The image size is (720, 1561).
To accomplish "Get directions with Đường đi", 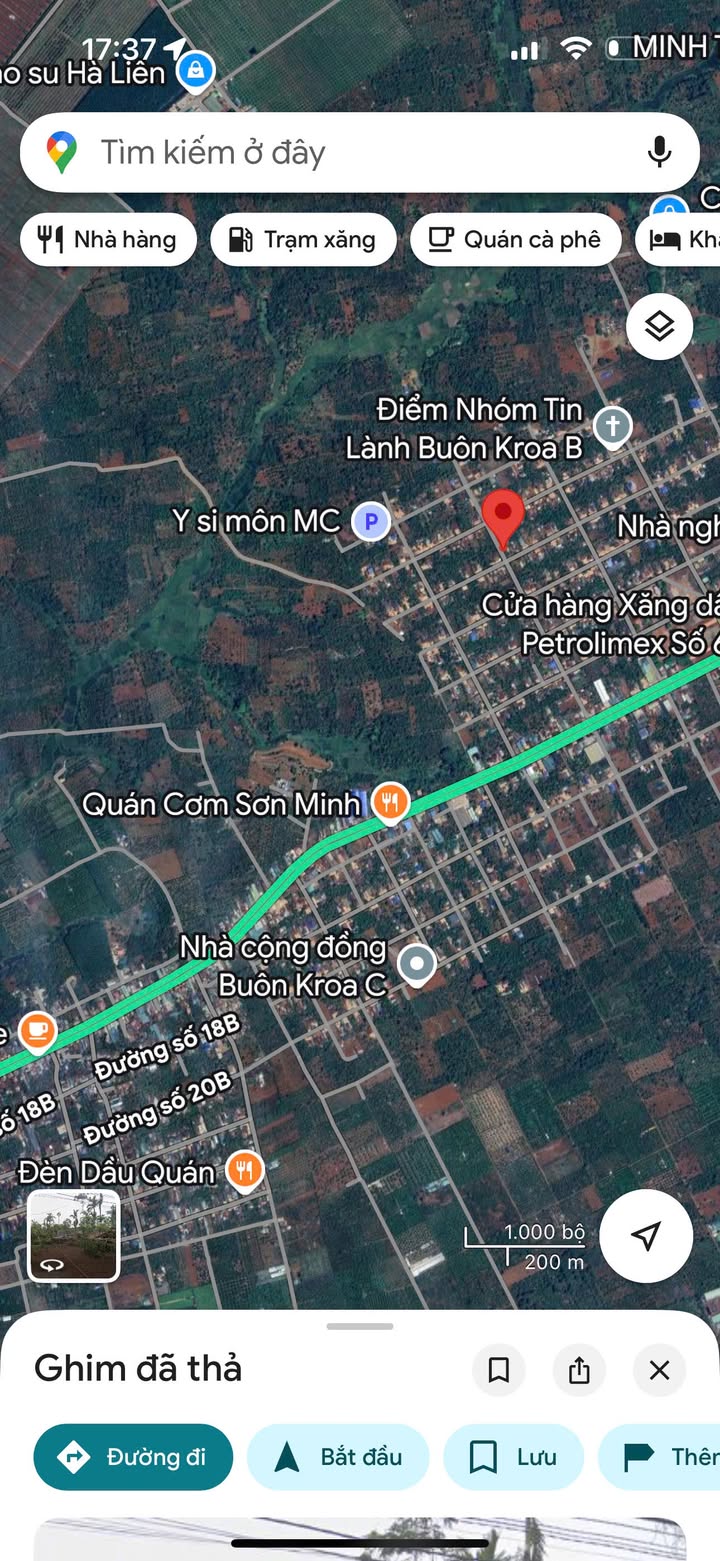I will [133, 1457].
